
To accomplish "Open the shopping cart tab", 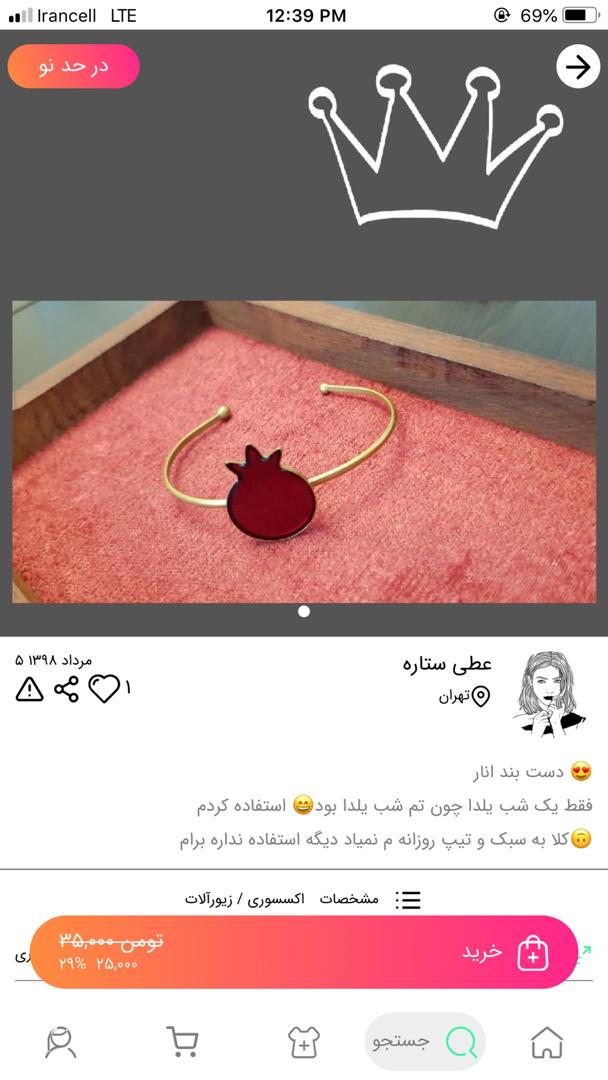I will [x=182, y=1042].
